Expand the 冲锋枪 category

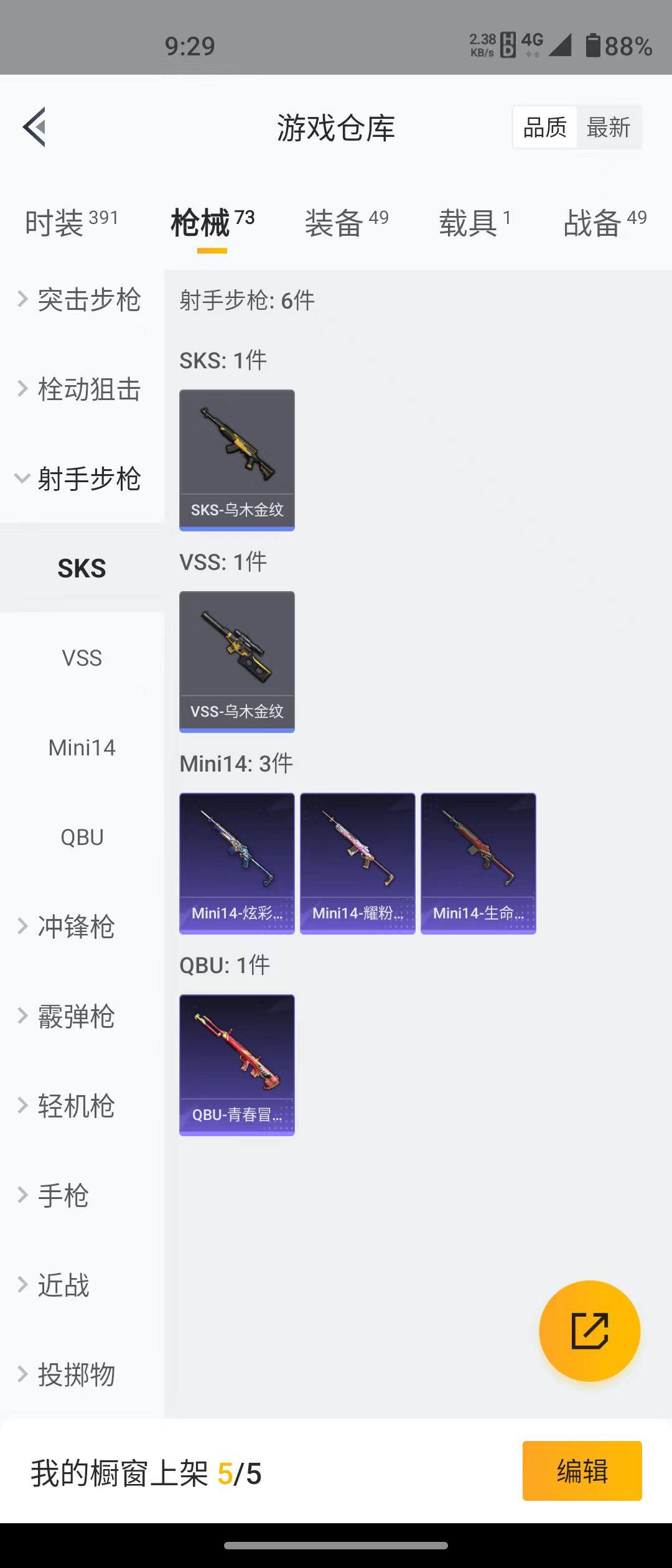(x=77, y=928)
